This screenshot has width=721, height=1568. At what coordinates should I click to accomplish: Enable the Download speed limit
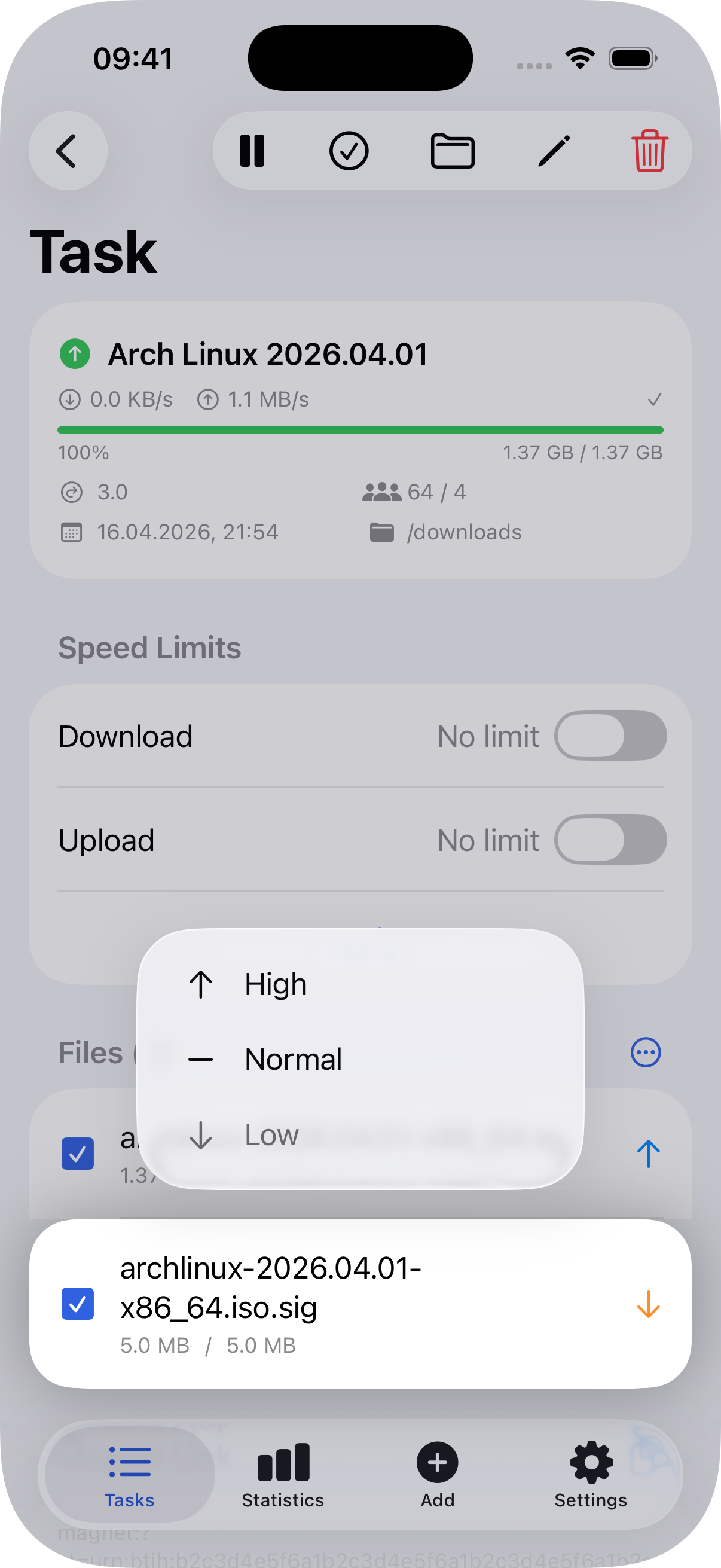click(610, 736)
